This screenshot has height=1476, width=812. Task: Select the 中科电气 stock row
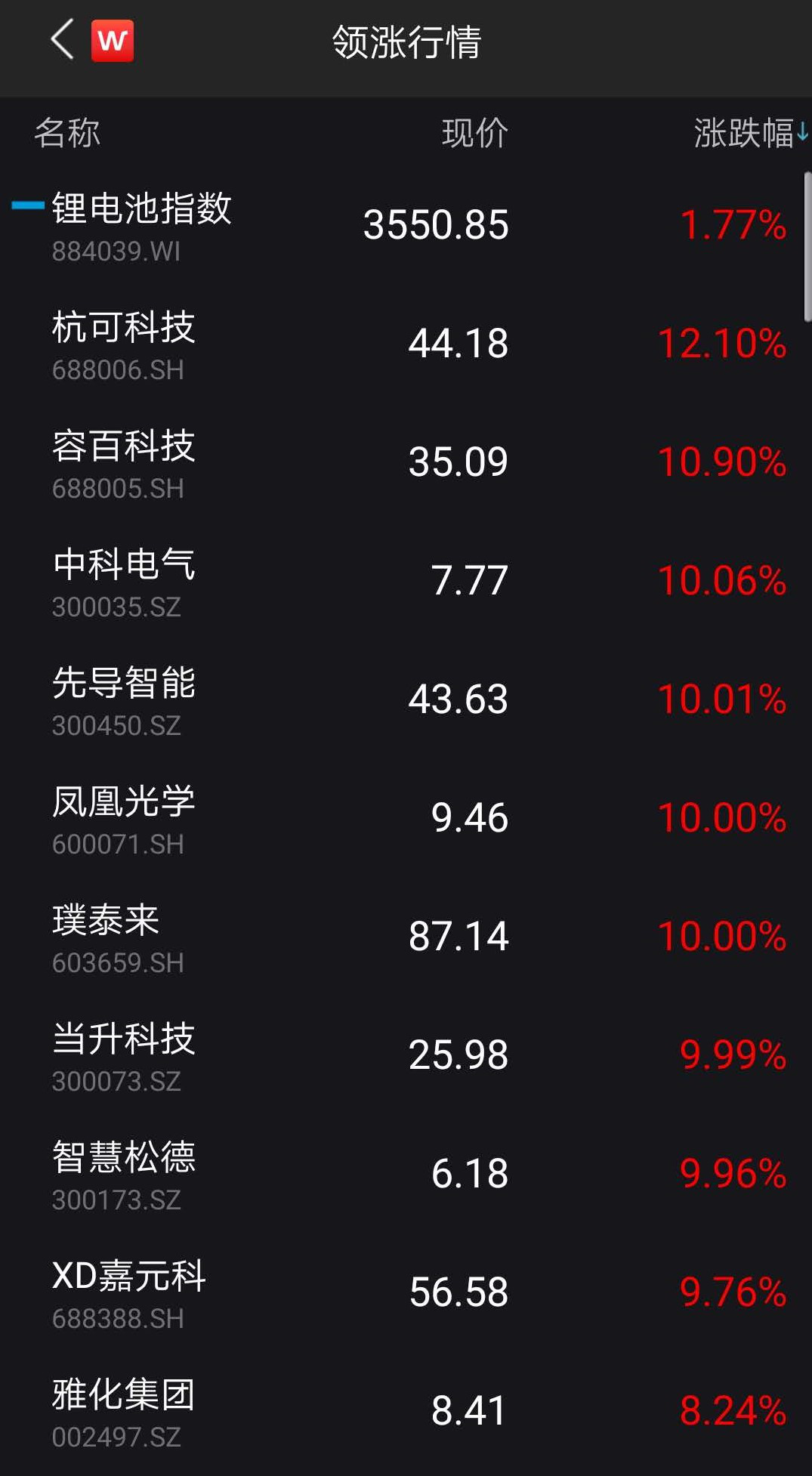[x=406, y=581]
